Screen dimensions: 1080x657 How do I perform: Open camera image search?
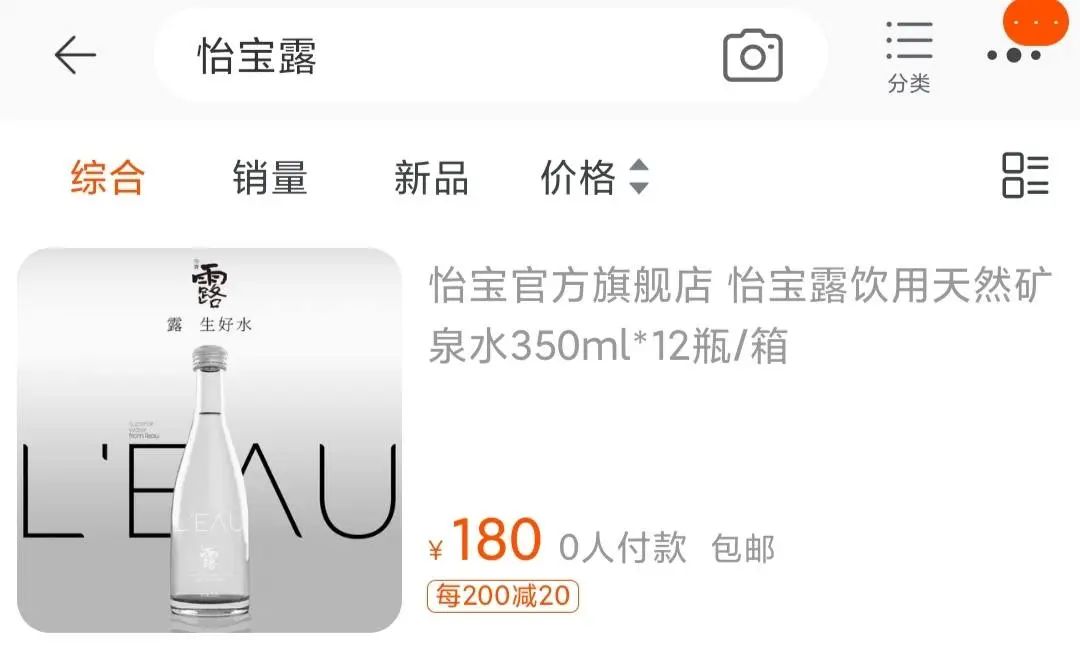tap(752, 56)
